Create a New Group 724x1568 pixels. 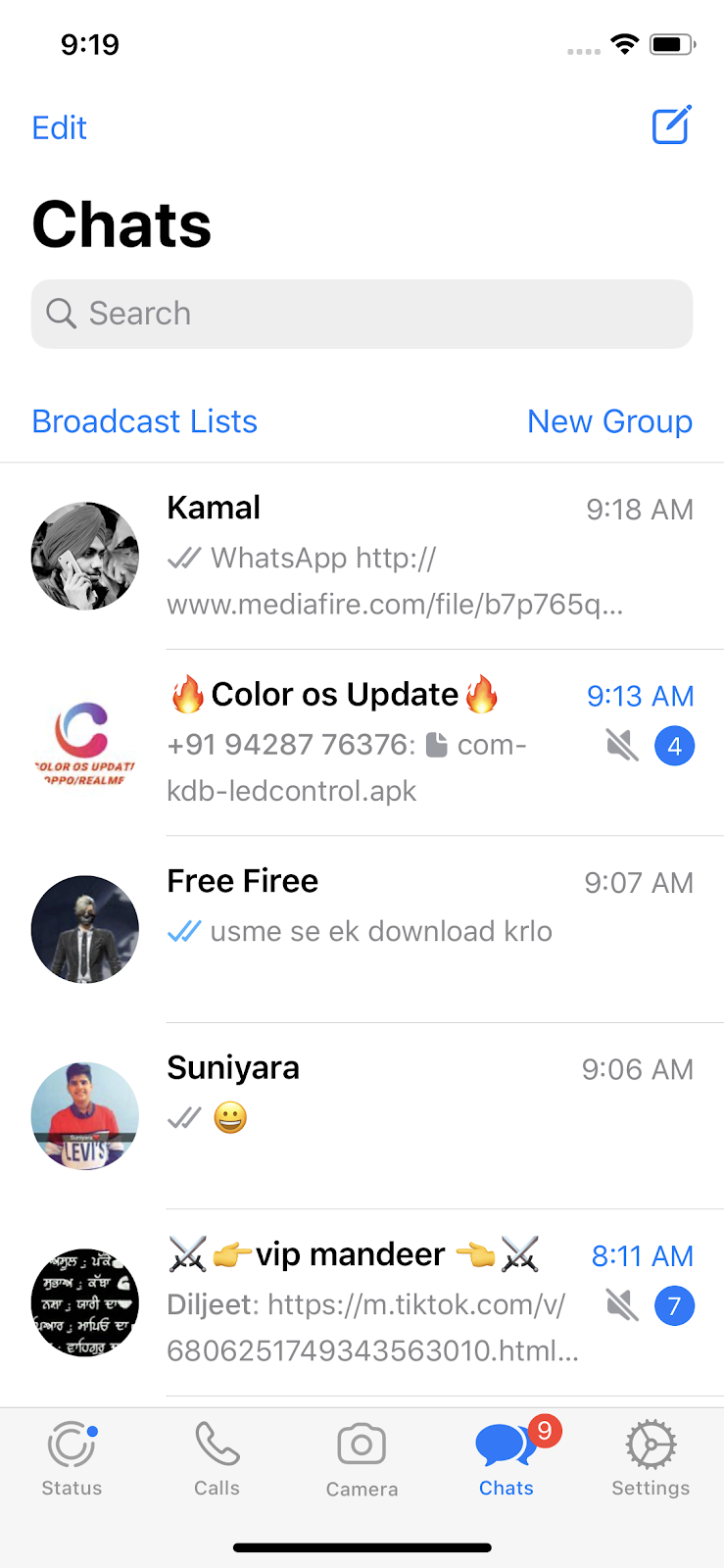click(x=609, y=421)
